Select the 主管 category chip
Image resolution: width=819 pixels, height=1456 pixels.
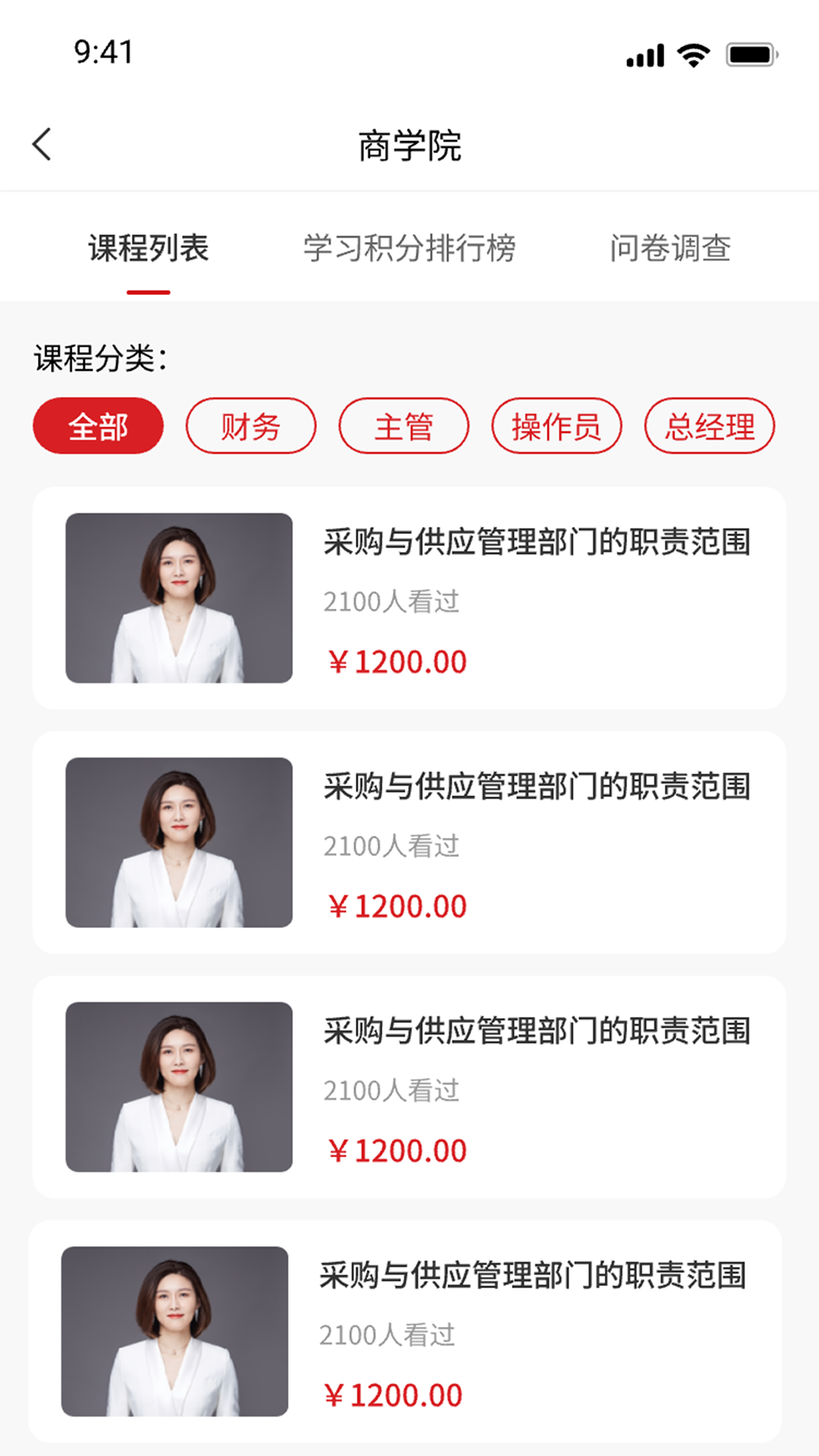point(405,425)
